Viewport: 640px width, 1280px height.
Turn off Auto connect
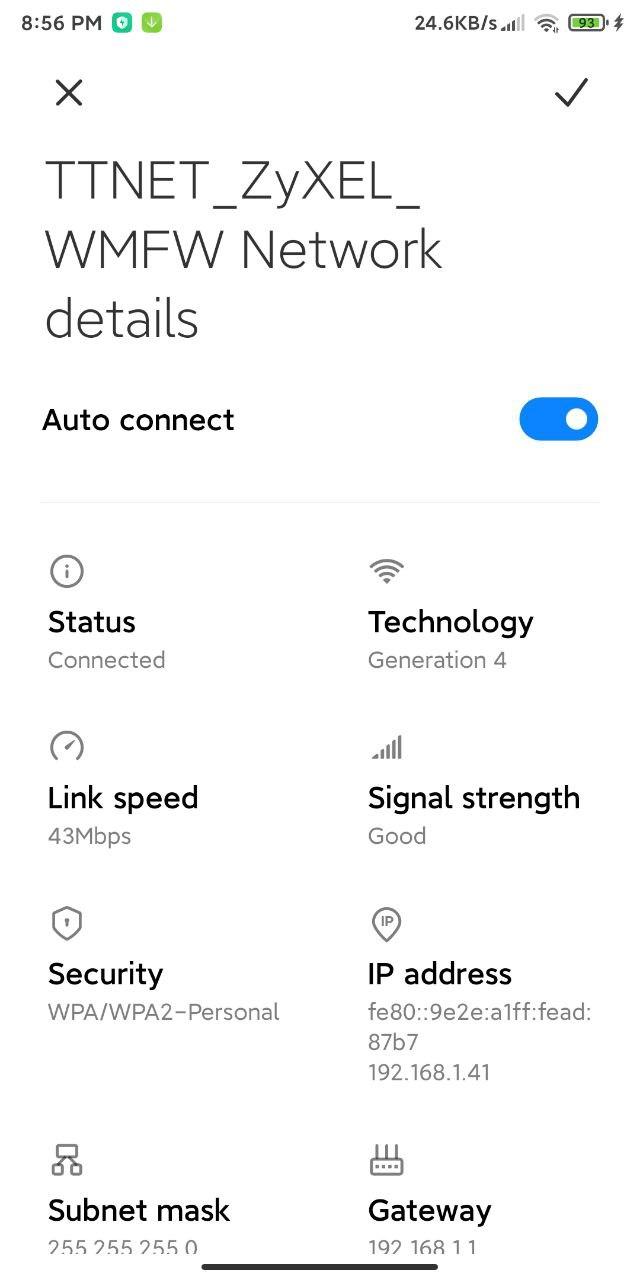558,420
